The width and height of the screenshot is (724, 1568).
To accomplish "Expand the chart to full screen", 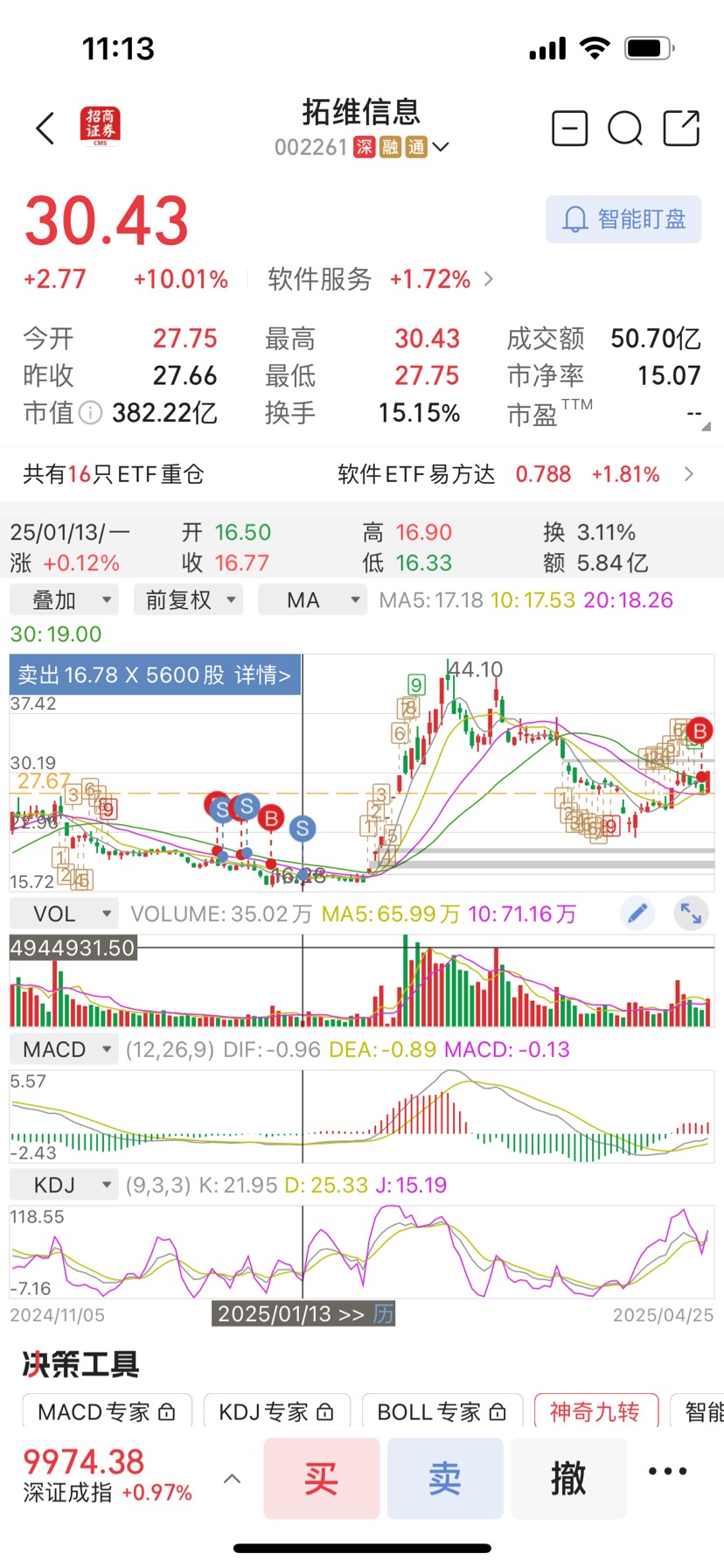I will point(691,913).
